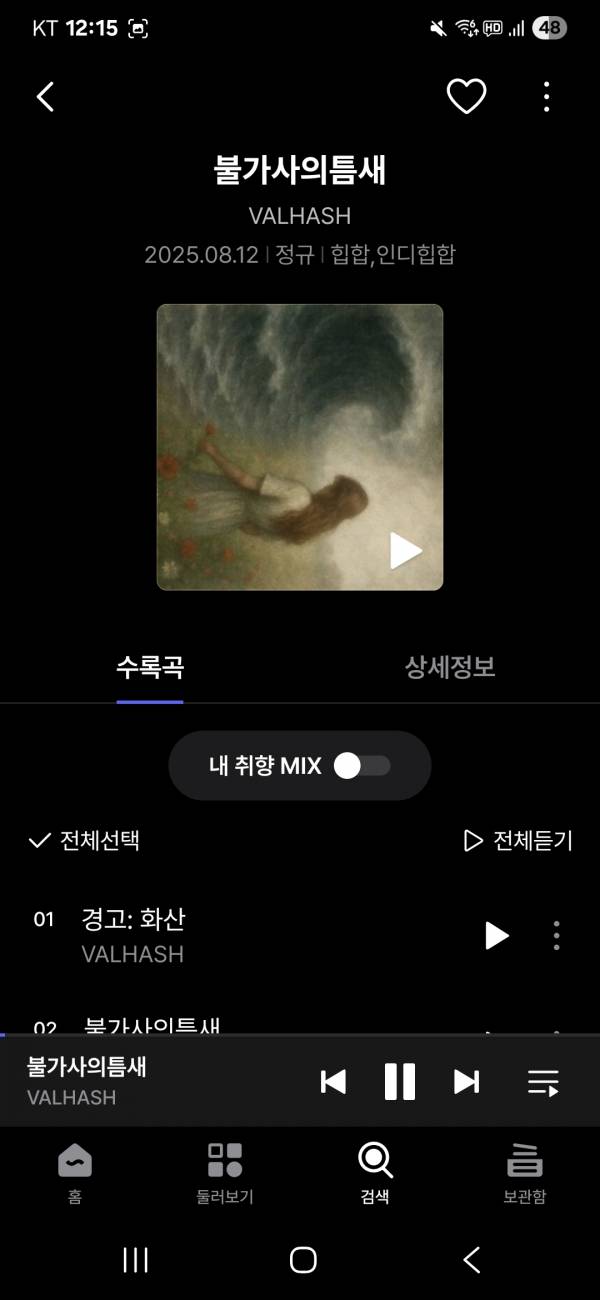This screenshot has width=600, height=1300.
Task: Play track 01 경고: 화산
Action: coord(496,935)
